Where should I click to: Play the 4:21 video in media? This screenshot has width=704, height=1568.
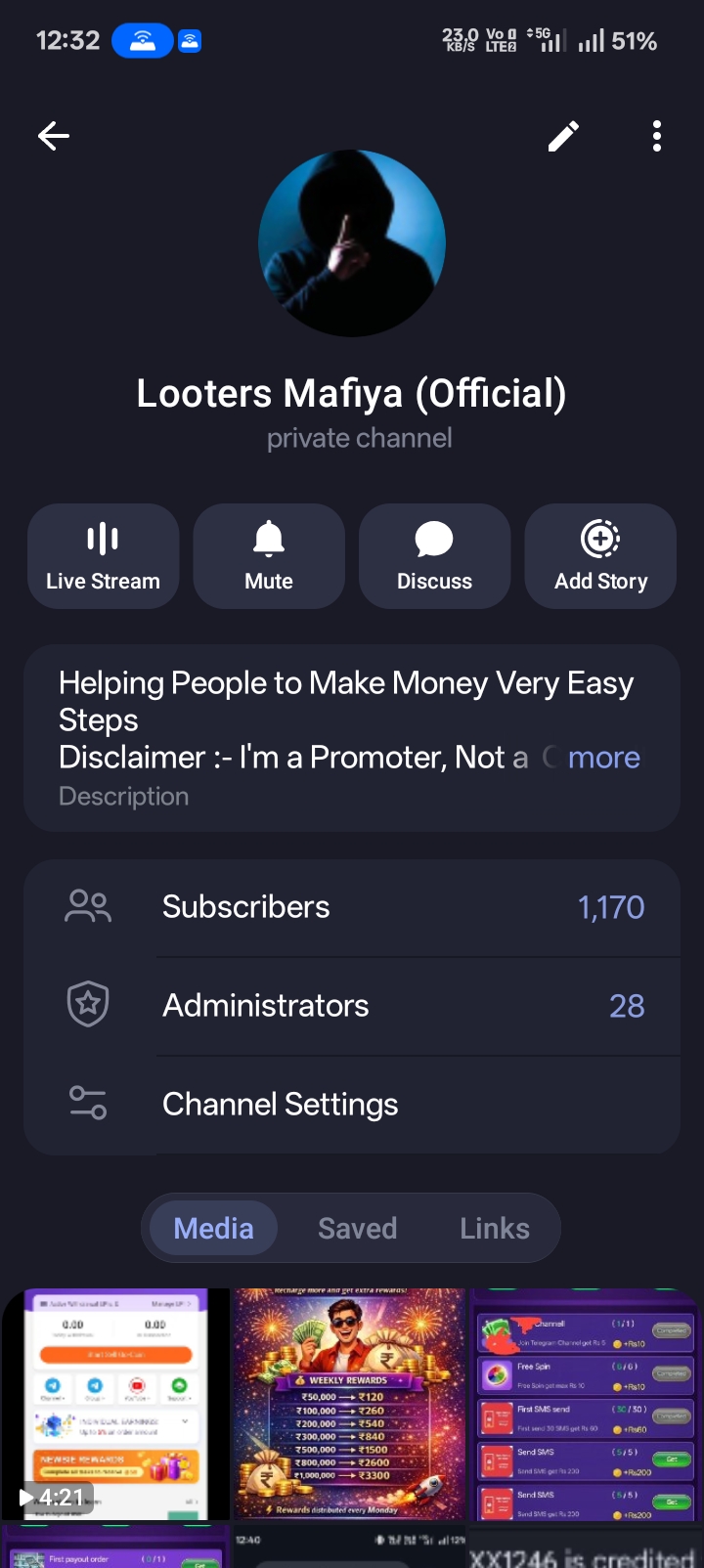(x=115, y=1404)
